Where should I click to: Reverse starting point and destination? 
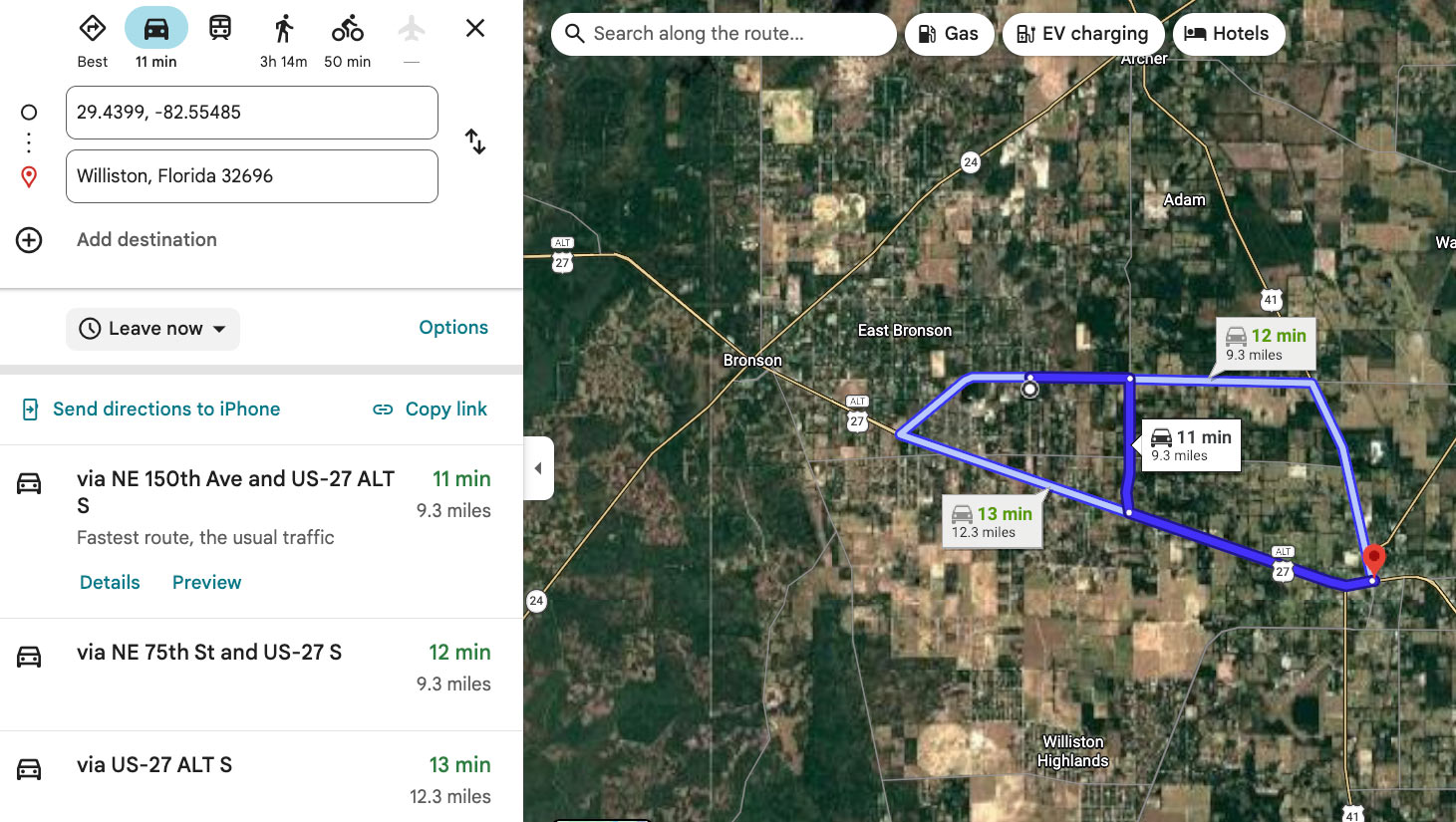point(475,142)
